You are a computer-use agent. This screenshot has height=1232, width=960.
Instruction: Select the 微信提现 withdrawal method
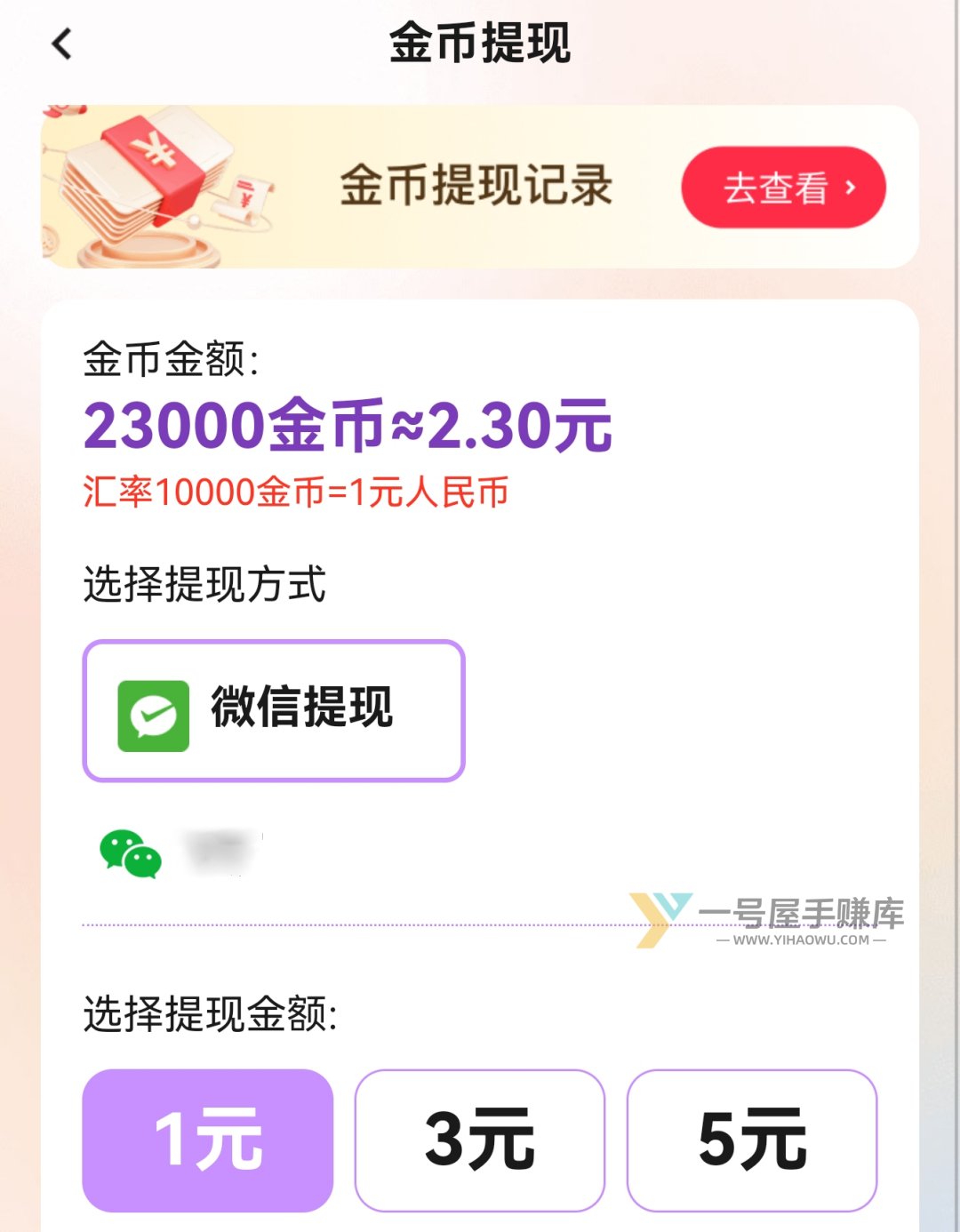coord(273,710)
